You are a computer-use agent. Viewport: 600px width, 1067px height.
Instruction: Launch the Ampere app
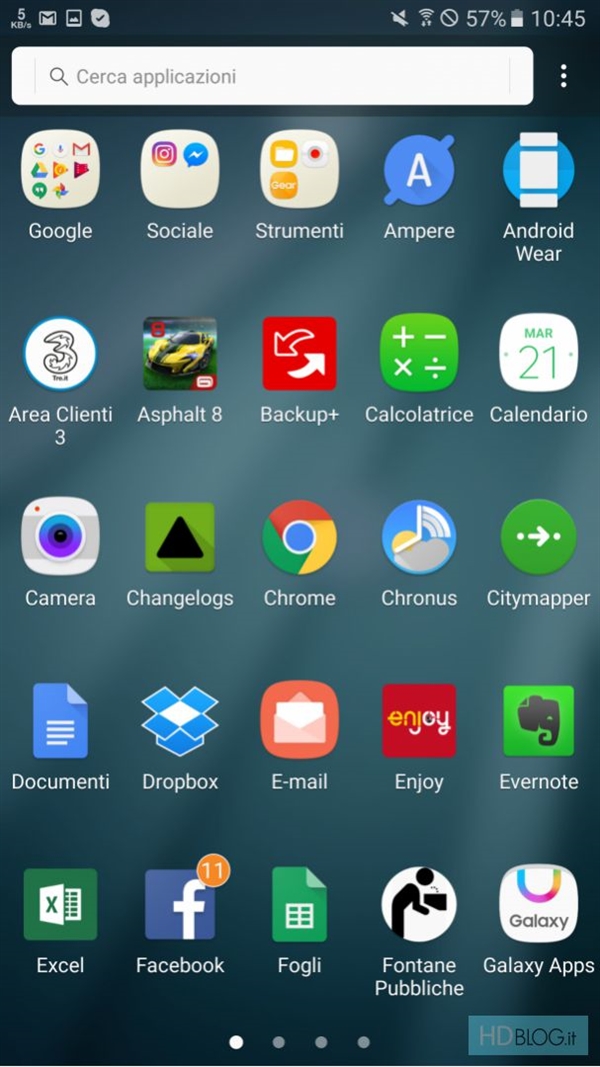(x=419, y=170)
